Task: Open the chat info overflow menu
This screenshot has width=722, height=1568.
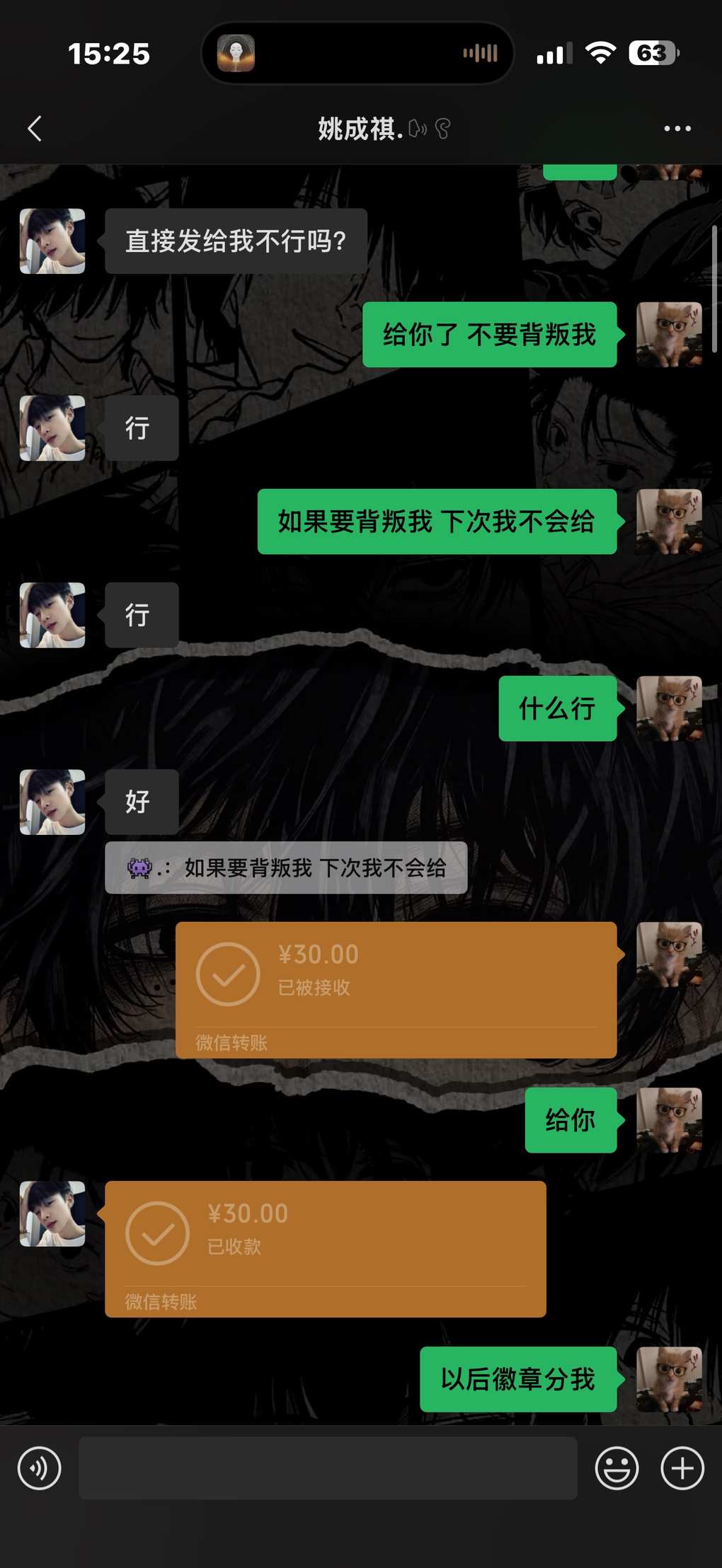Action: 677,129
